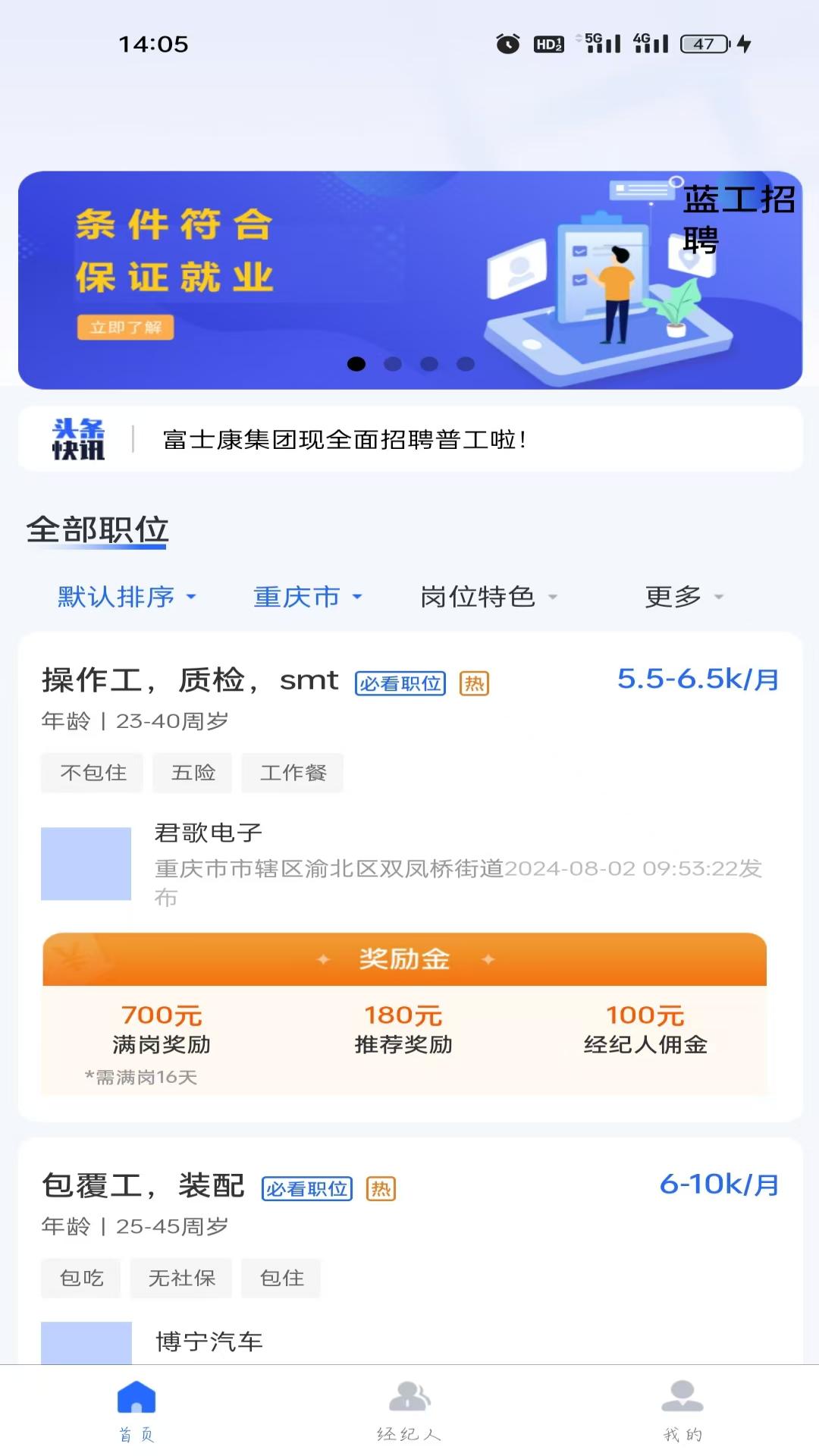Toggle the 五险 insurance tag
Viewport: 819px width, 1456px height.
(192, 773)
